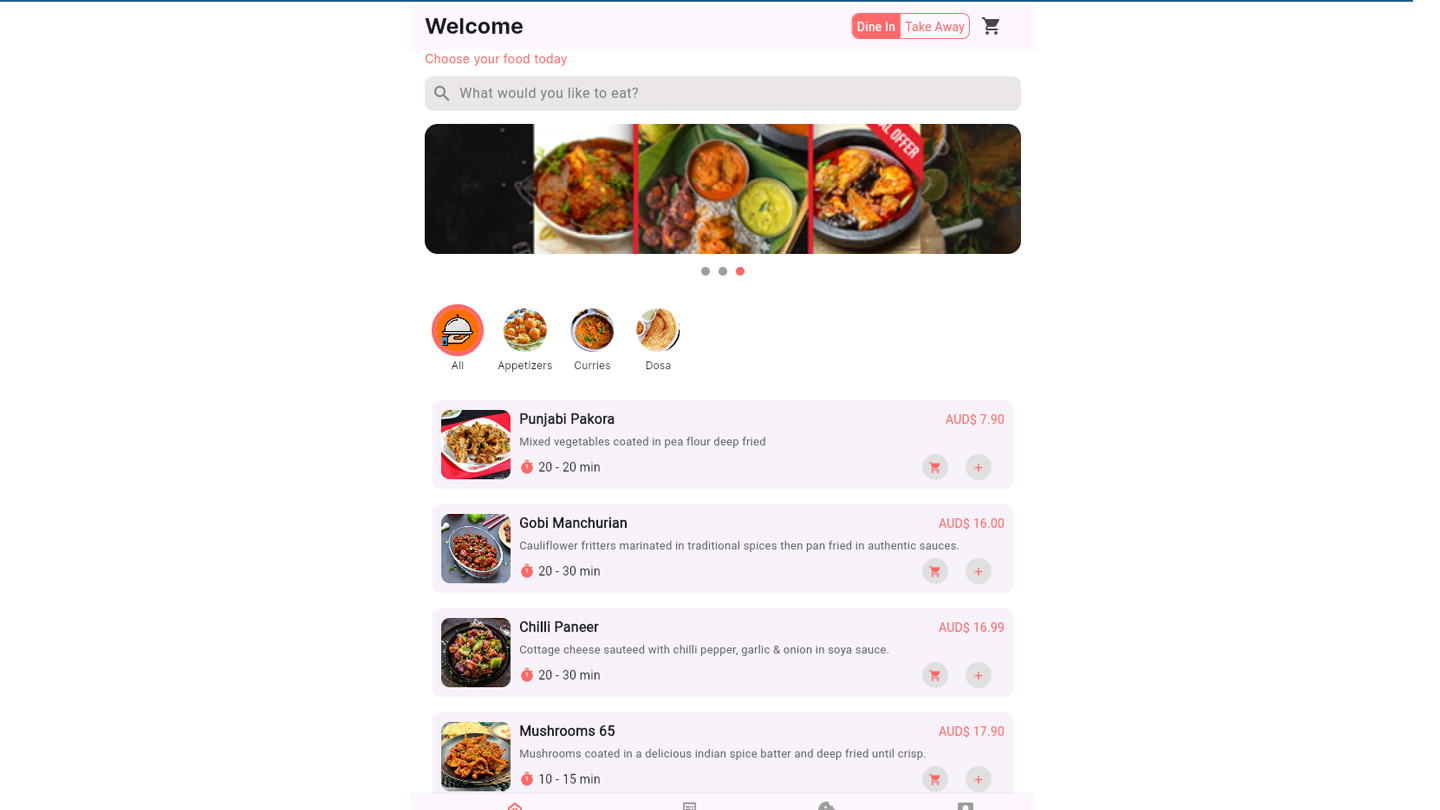Filter by Curries category

[592, 330]
